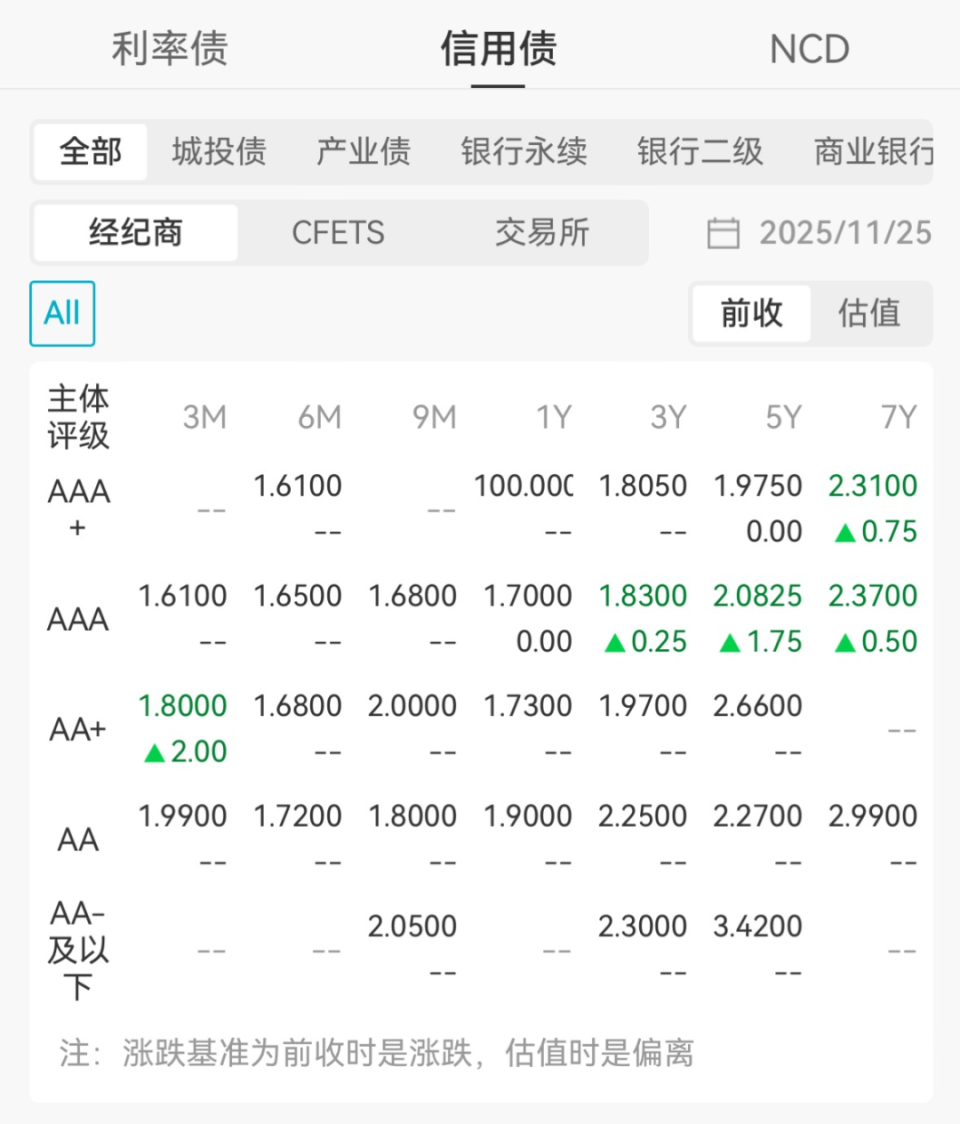
Task: Open the calendar date picker icon
Action: 723,233
